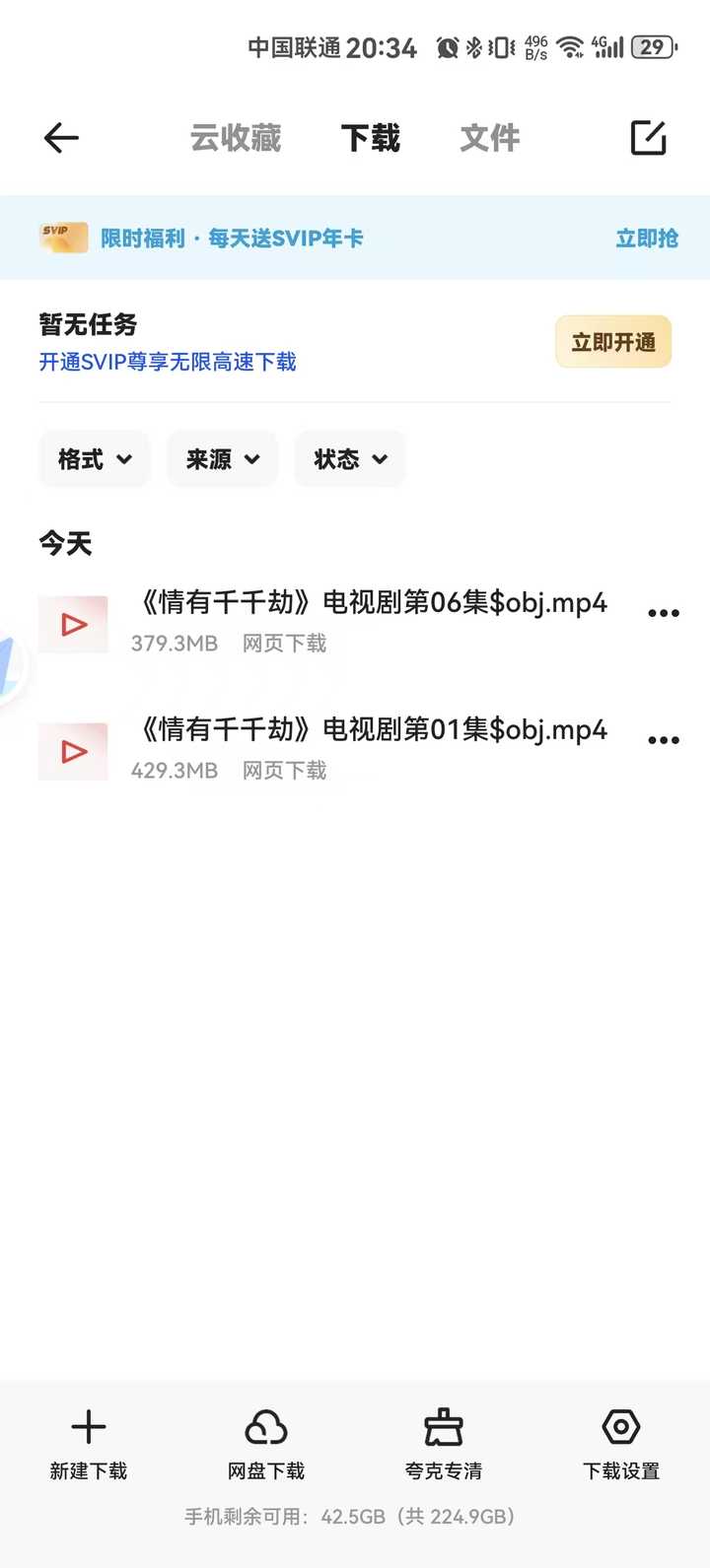
Task: Switch to the 云收藏 tab
Action: [x=236, y=138]
